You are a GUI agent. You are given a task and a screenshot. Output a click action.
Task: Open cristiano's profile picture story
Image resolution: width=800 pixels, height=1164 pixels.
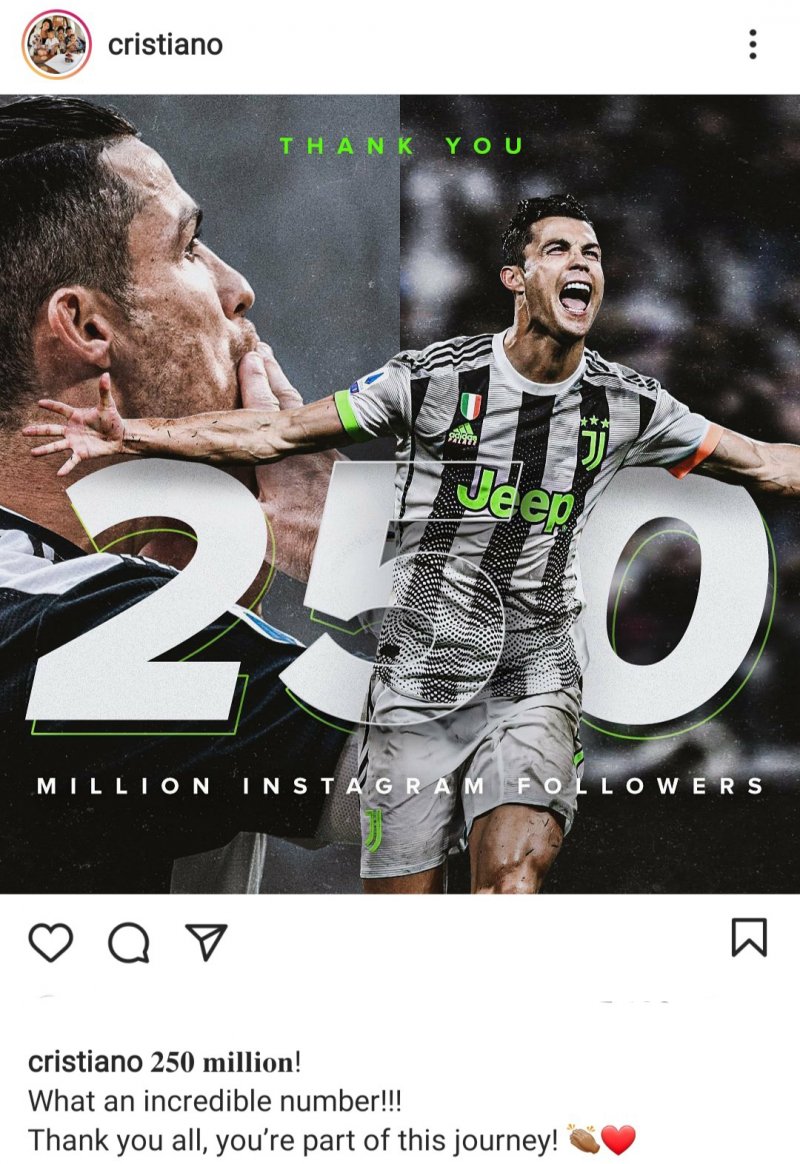click(56, 45)
